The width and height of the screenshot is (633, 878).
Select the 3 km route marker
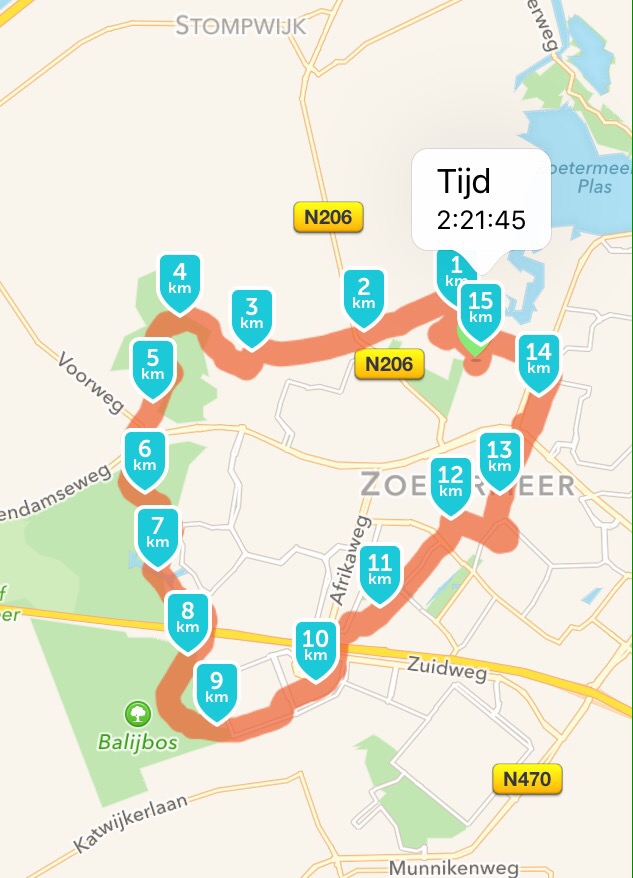(x=252, y=314)
